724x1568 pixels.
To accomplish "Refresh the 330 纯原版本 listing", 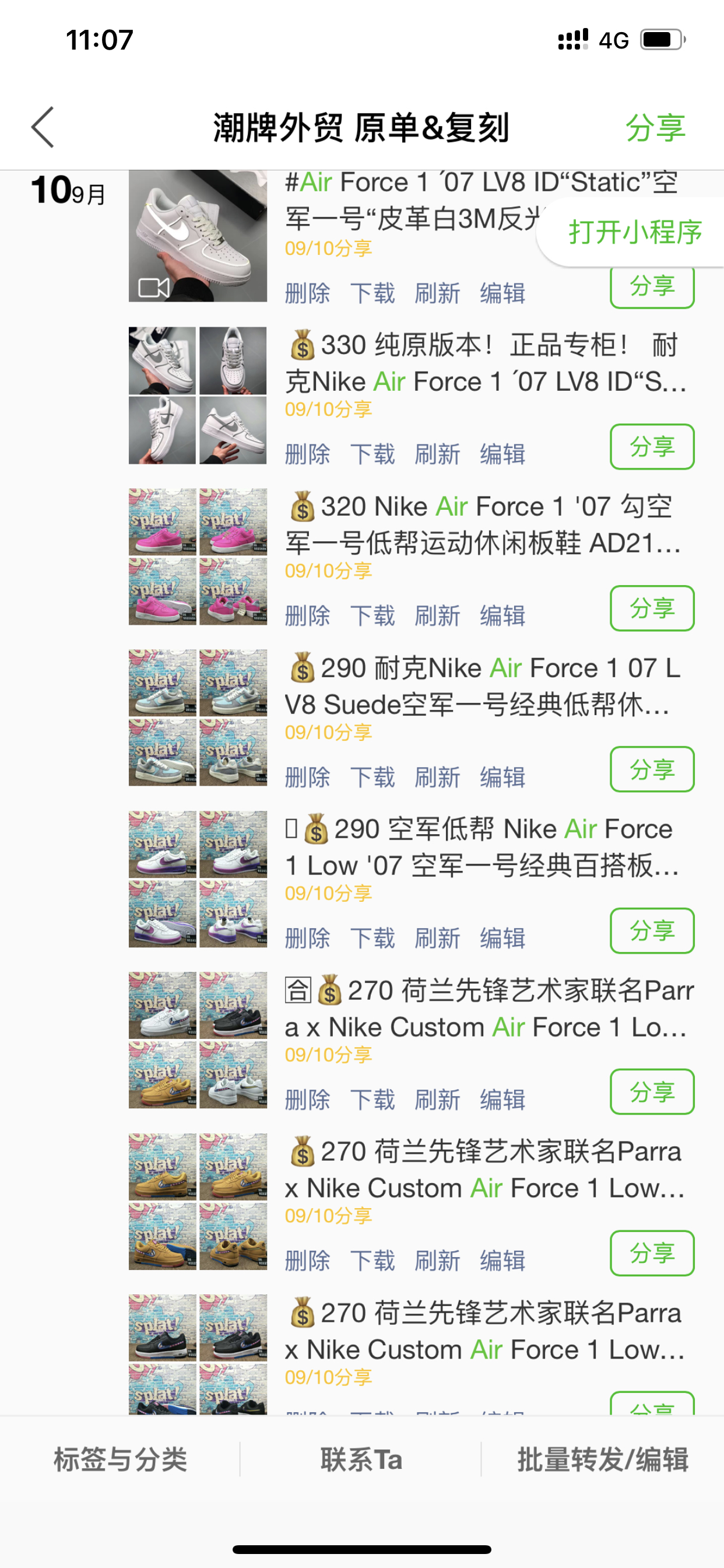I will (437, 454).
